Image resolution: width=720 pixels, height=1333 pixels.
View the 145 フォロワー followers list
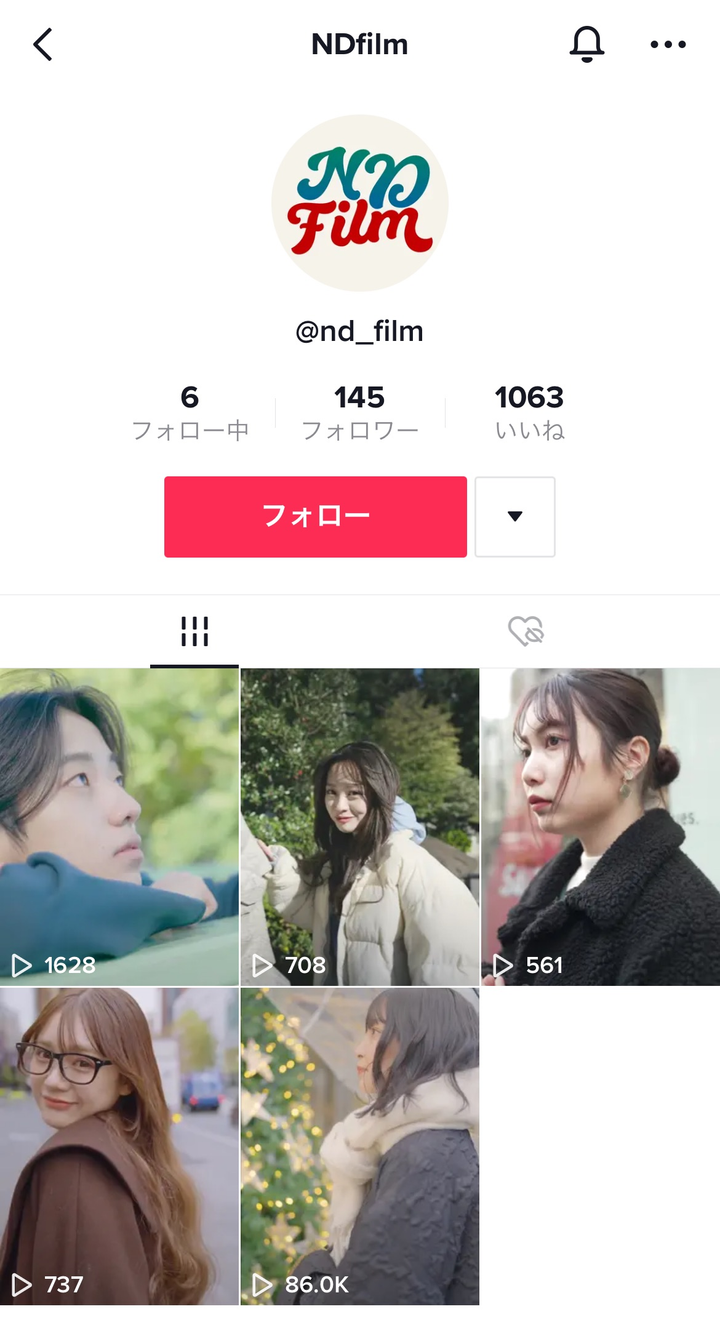pyautogui.click(x=360, y=412)
